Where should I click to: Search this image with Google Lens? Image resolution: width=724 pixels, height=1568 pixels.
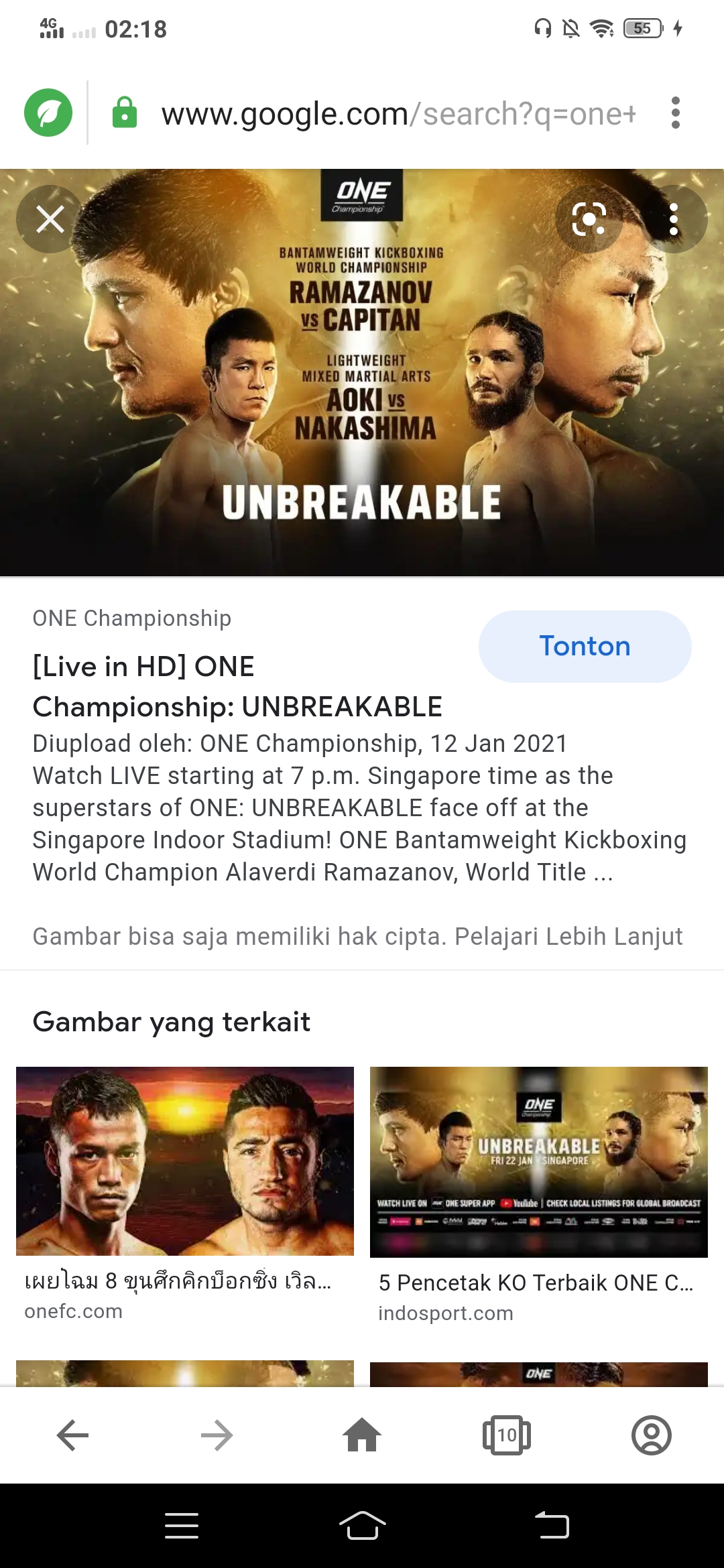[x=589, y=219]
